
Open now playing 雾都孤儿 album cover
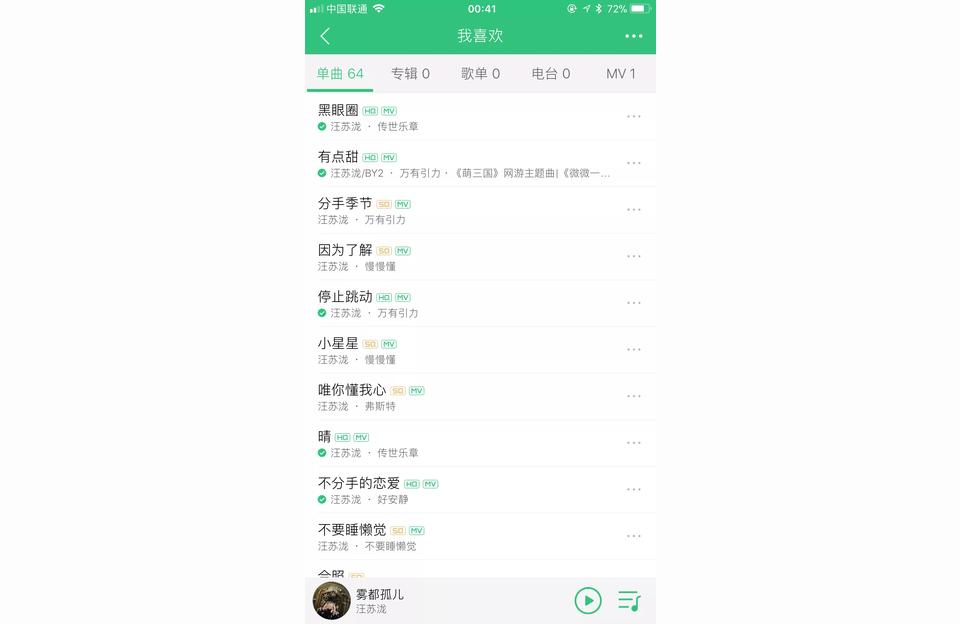click(x=332, y=600)
